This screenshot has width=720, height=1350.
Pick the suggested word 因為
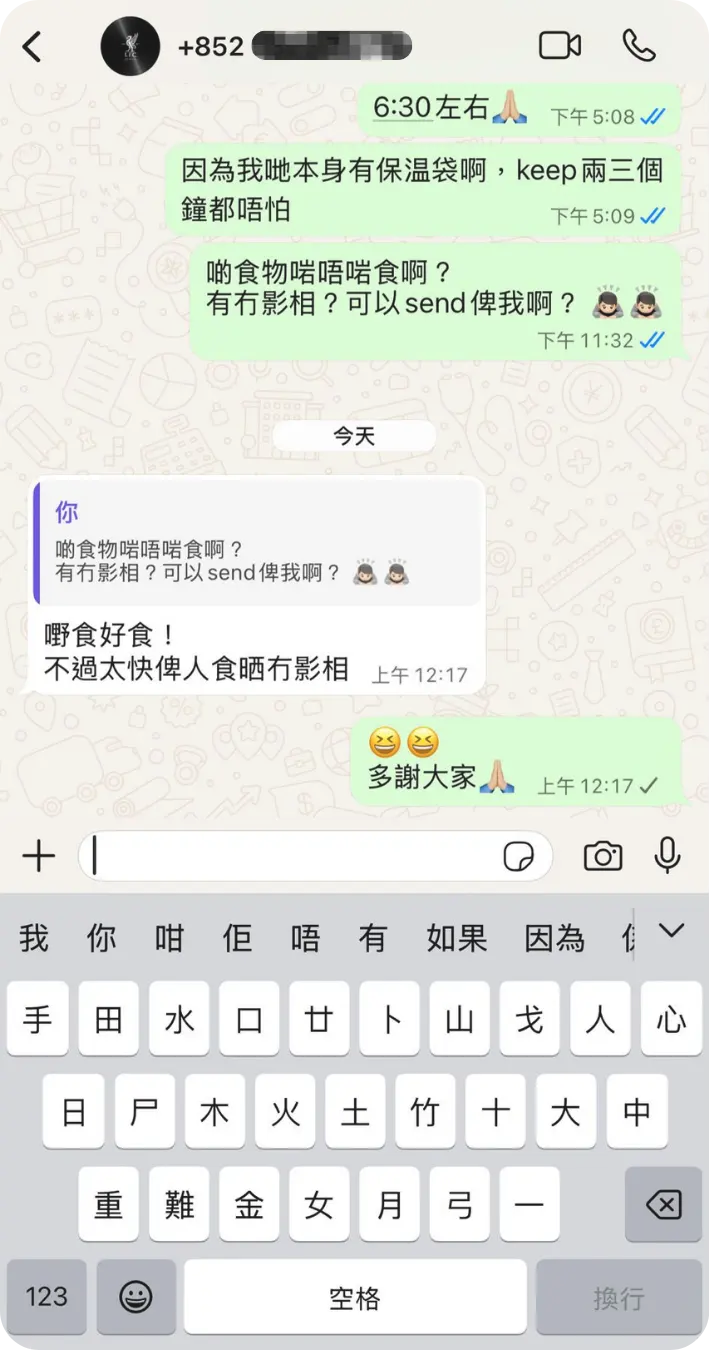coord(554,937)
